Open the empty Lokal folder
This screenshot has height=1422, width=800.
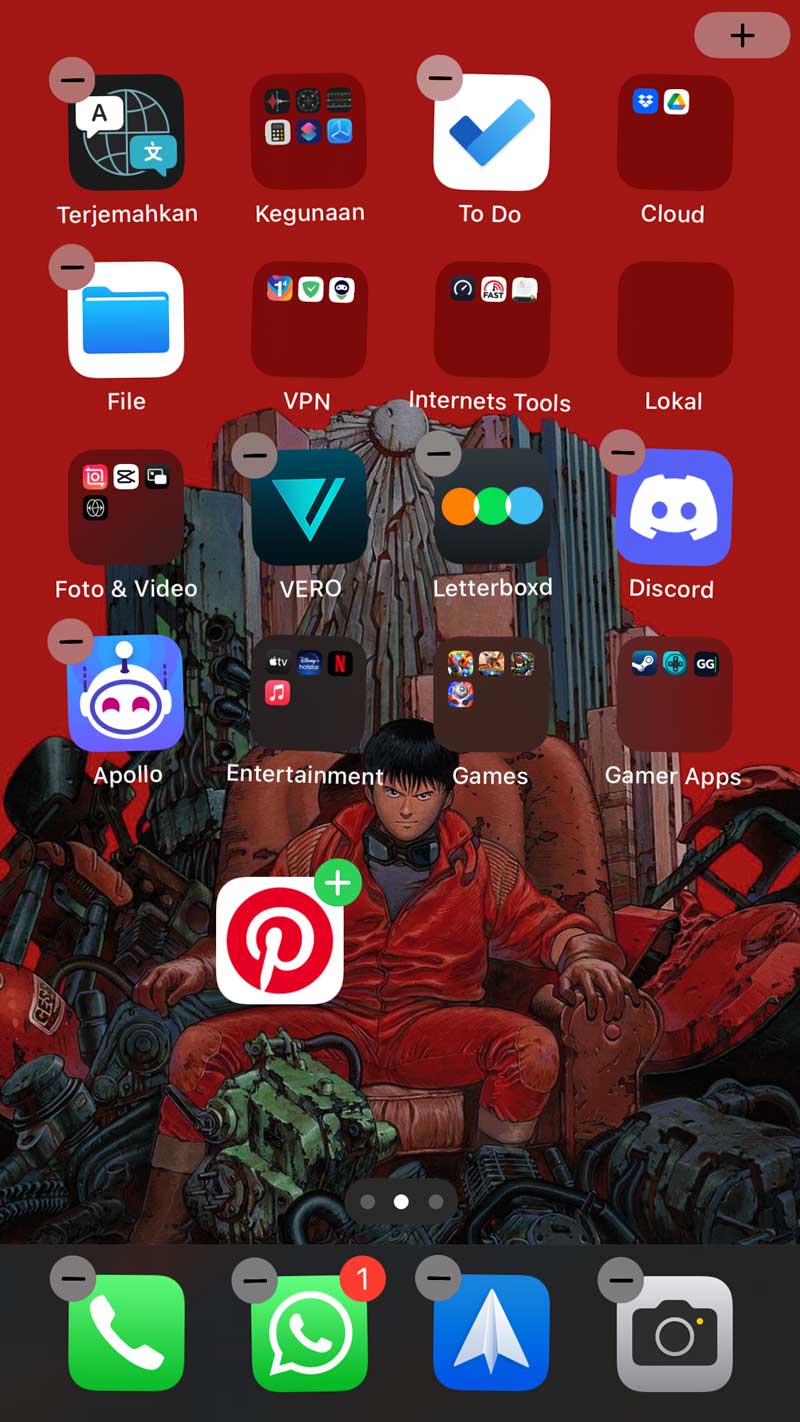[x=675, y=320]
